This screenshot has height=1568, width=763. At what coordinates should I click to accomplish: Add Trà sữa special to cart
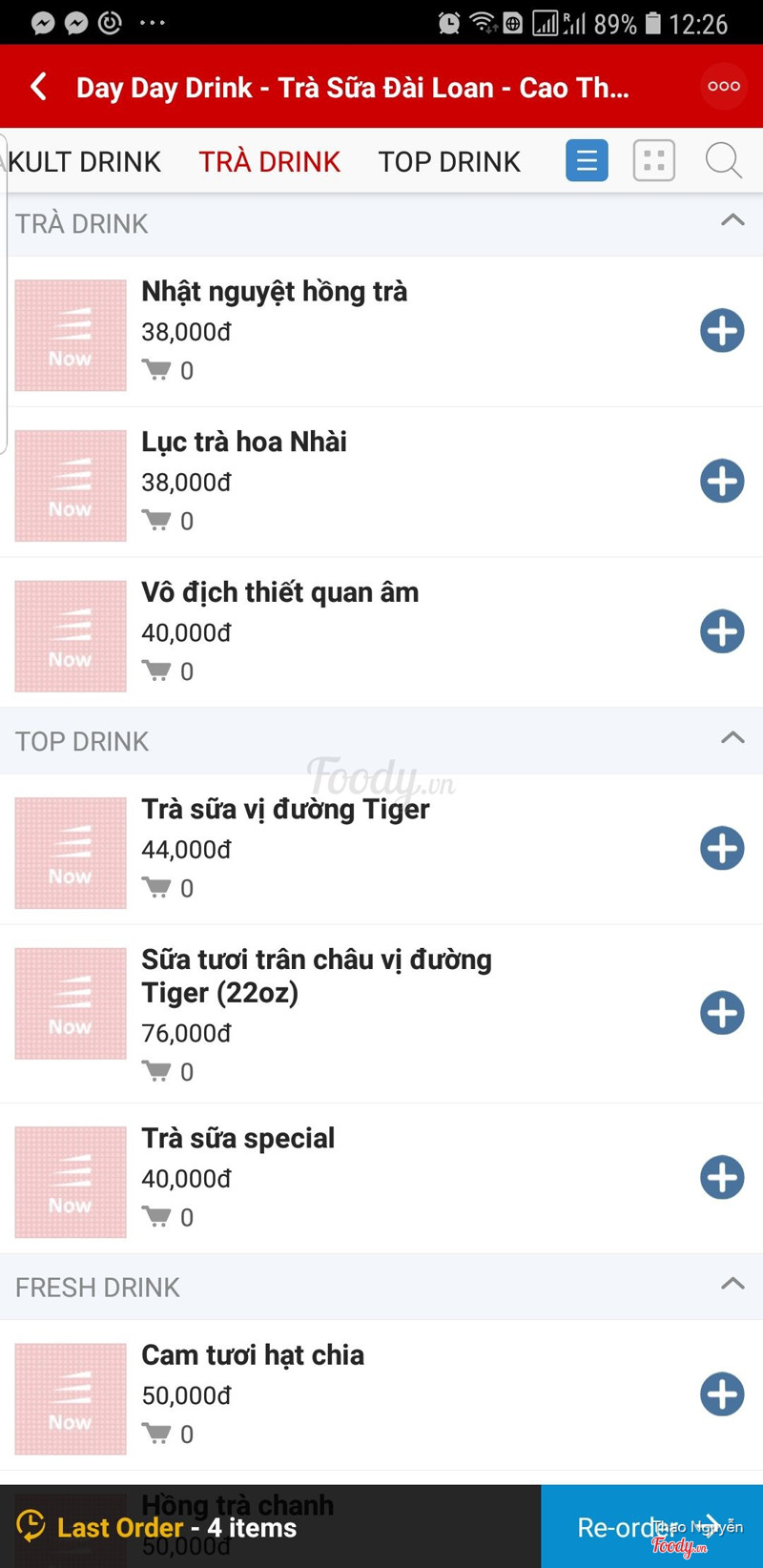(722, 1177)
